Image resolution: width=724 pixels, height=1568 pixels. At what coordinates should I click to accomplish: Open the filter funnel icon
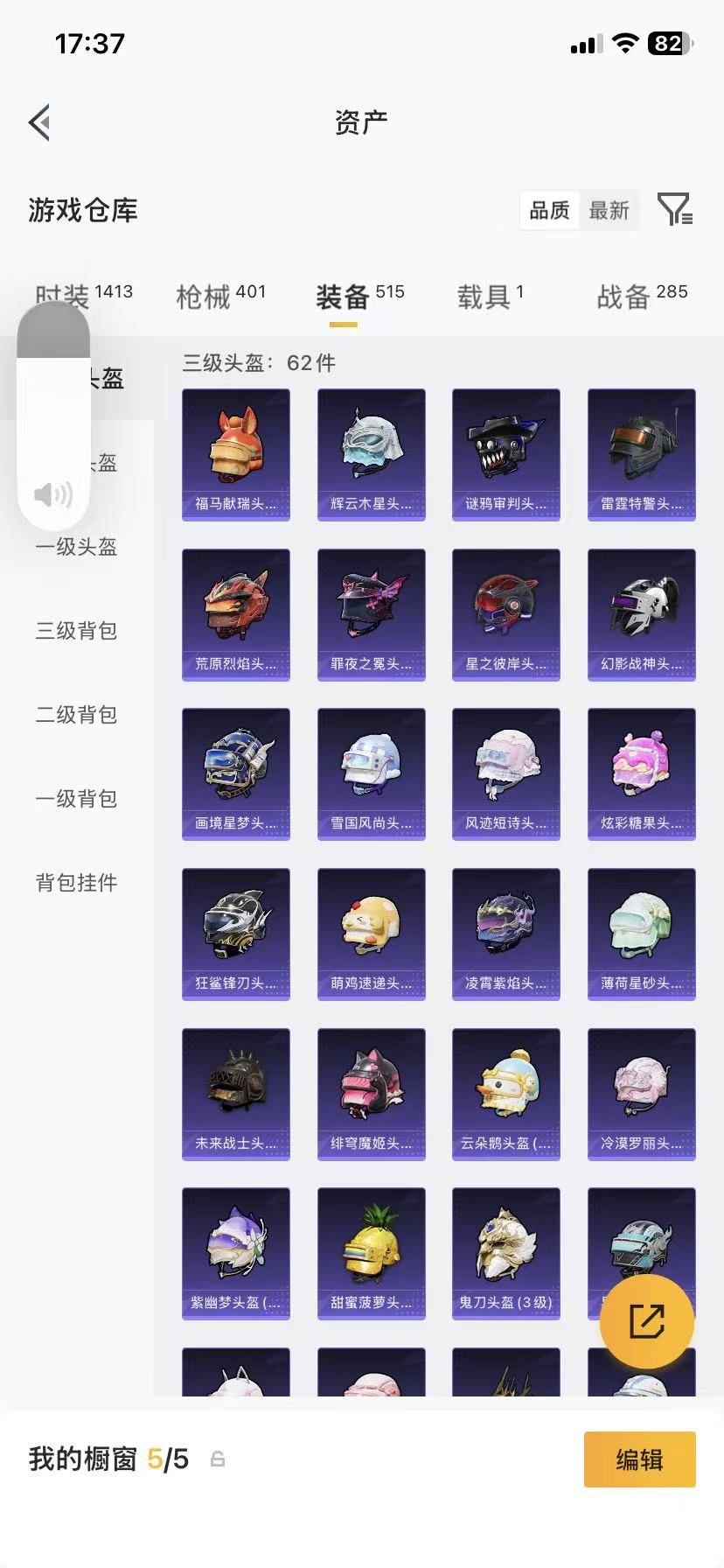point(673,210)
